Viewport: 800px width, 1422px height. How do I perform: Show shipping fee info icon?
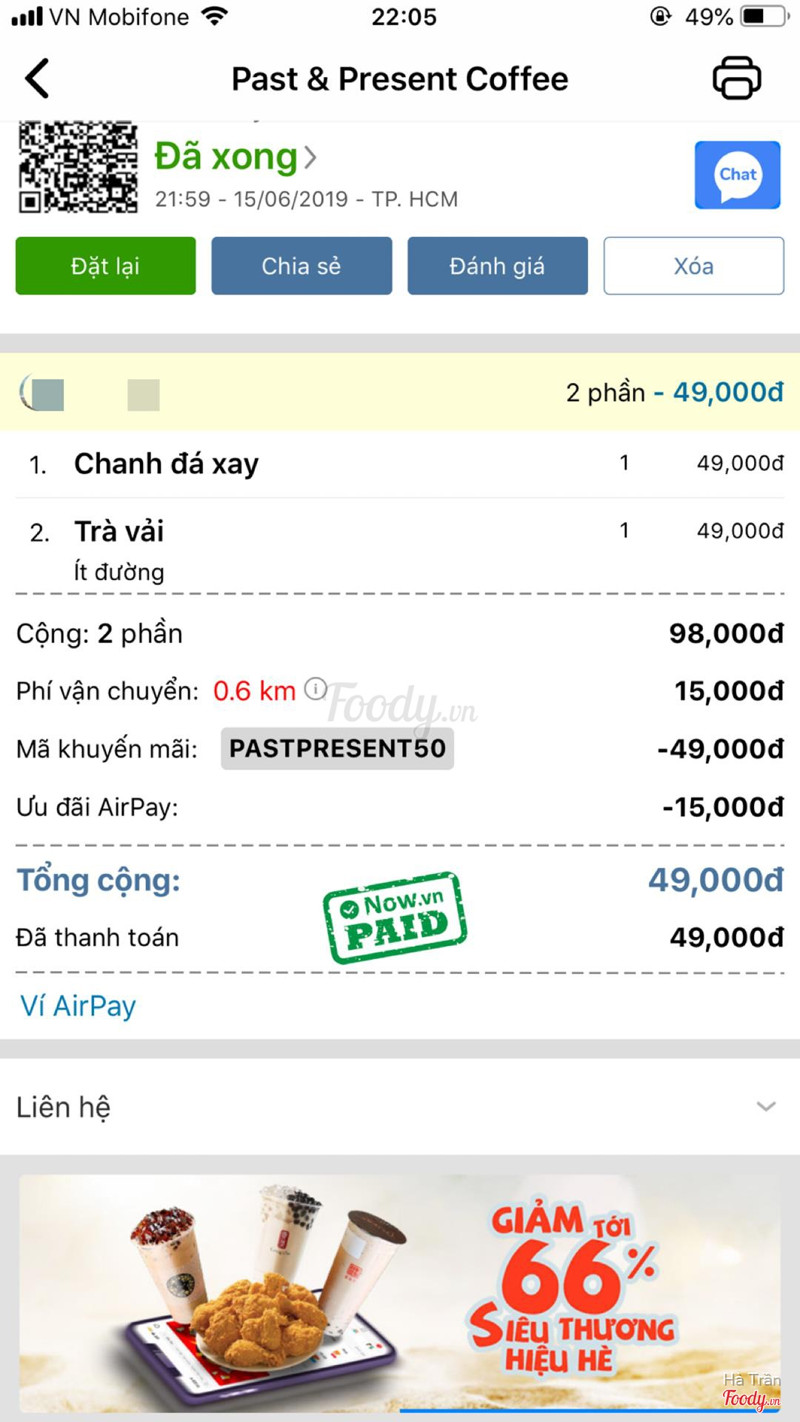coord(315,689)
